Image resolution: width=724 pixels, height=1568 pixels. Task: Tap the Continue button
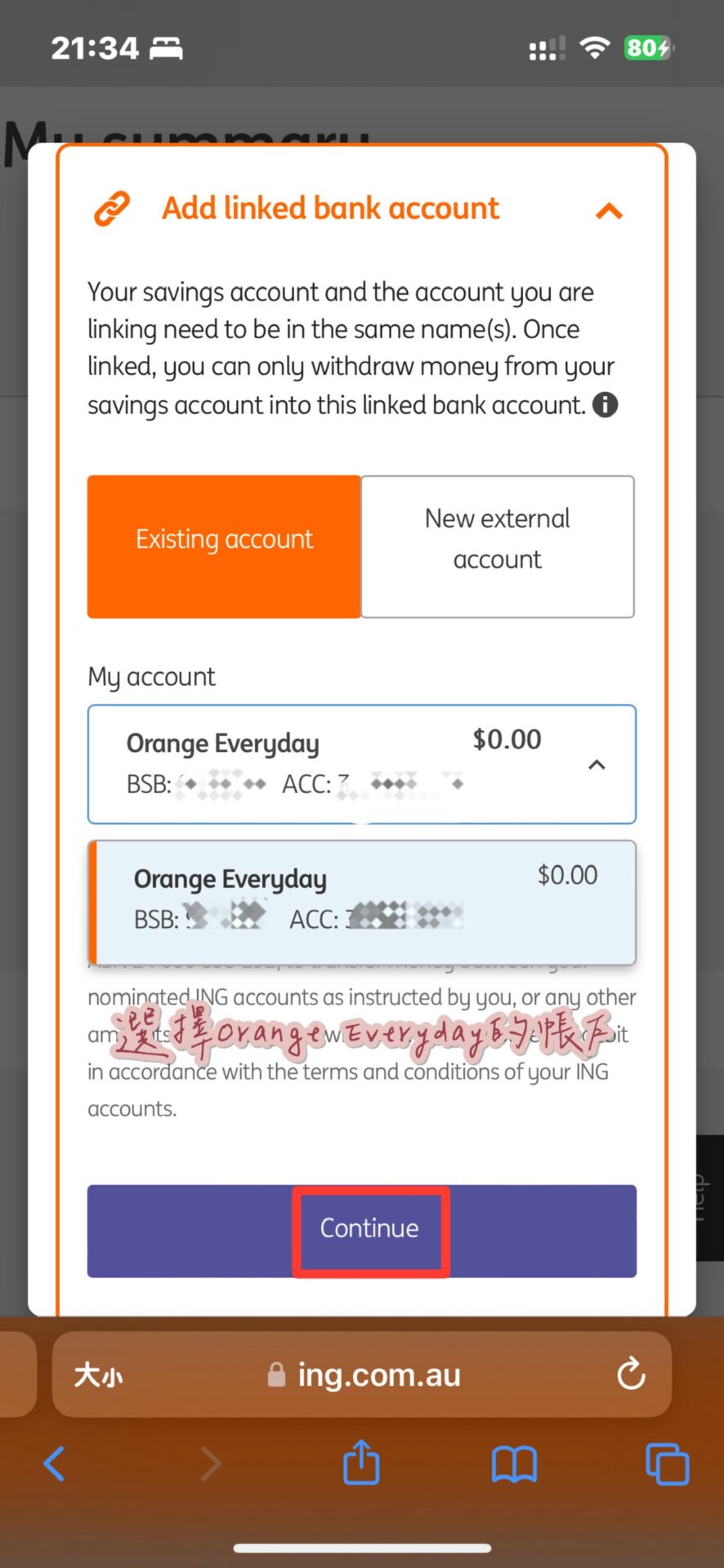coord(369,1230)
